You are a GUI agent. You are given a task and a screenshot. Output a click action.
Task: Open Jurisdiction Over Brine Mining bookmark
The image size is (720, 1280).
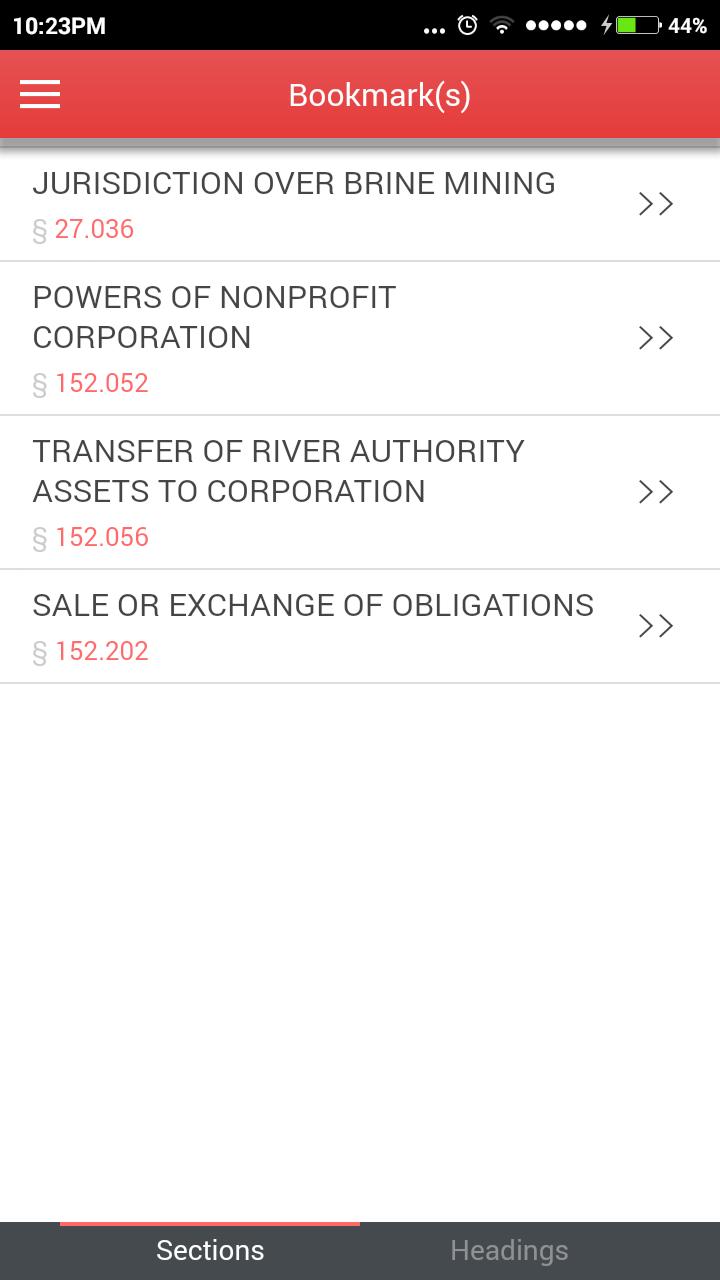tap(360, 205)
